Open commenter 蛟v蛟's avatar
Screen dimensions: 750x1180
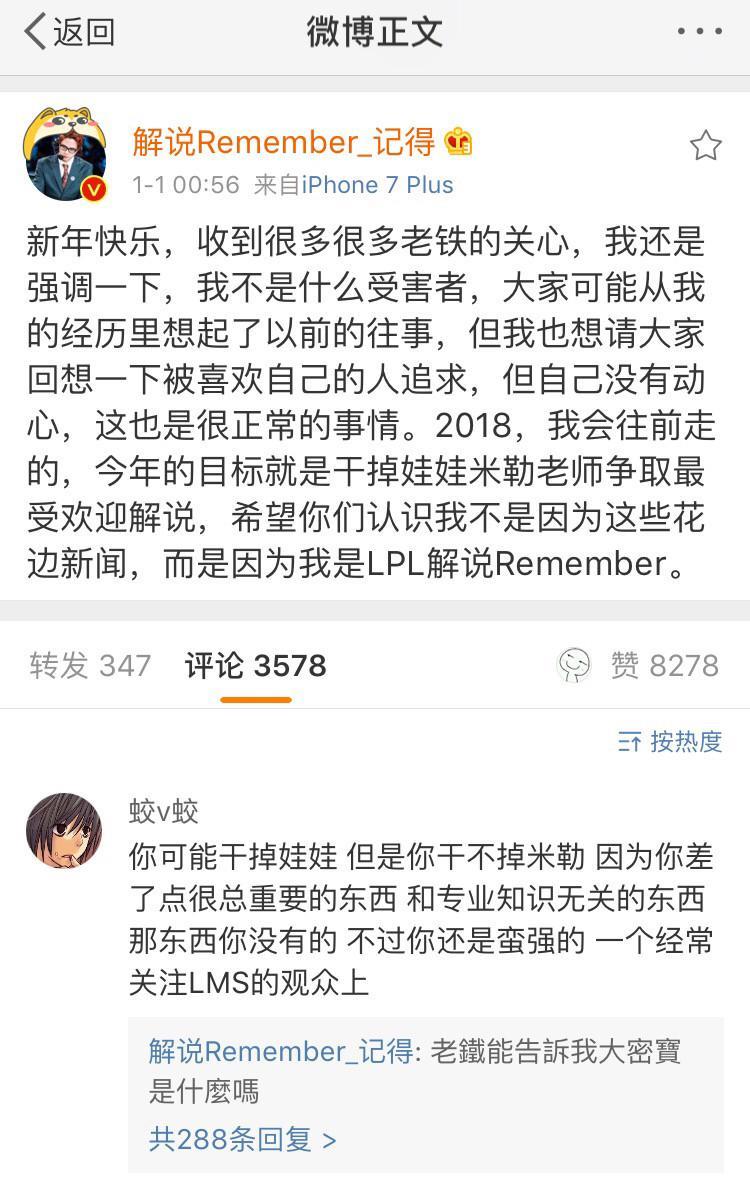[64, 830]
